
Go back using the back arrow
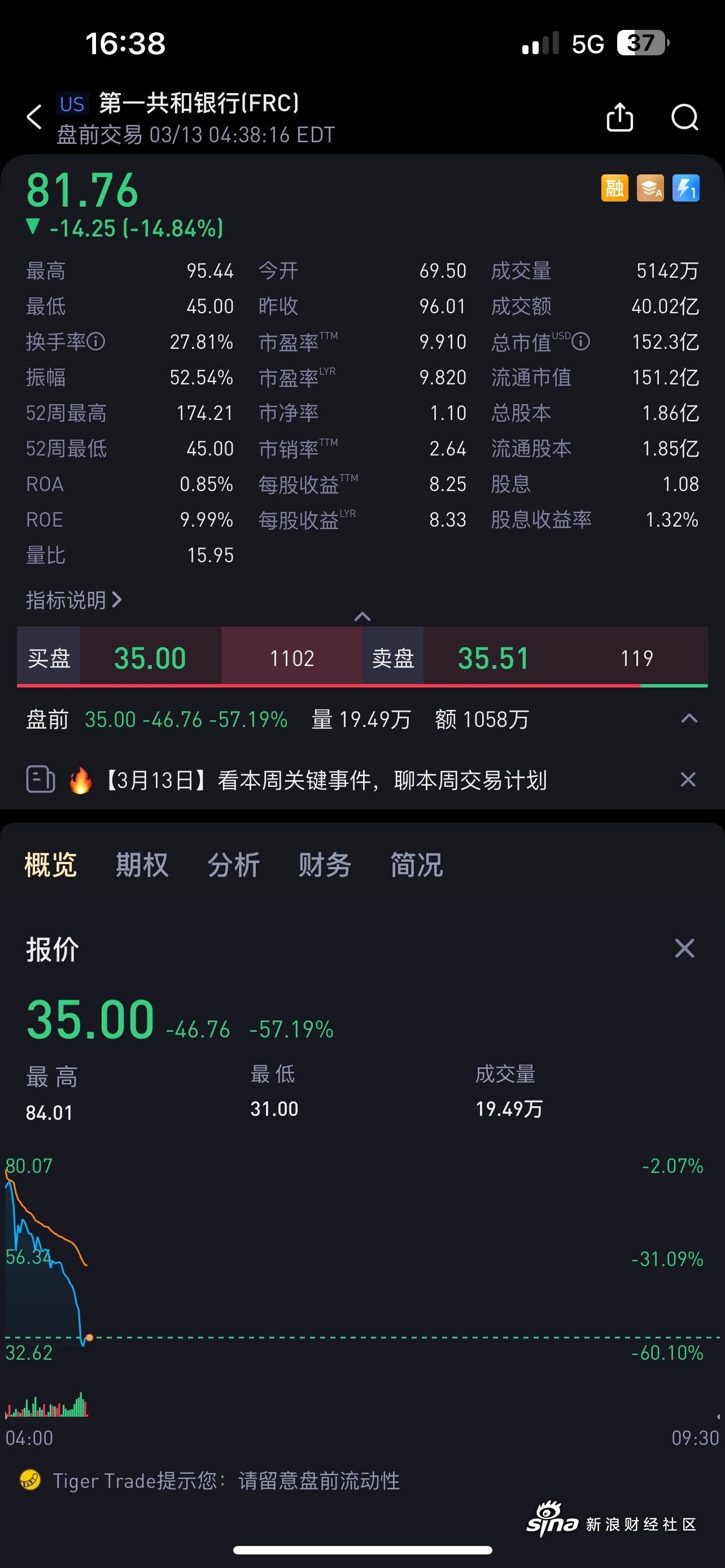point(34,116)
